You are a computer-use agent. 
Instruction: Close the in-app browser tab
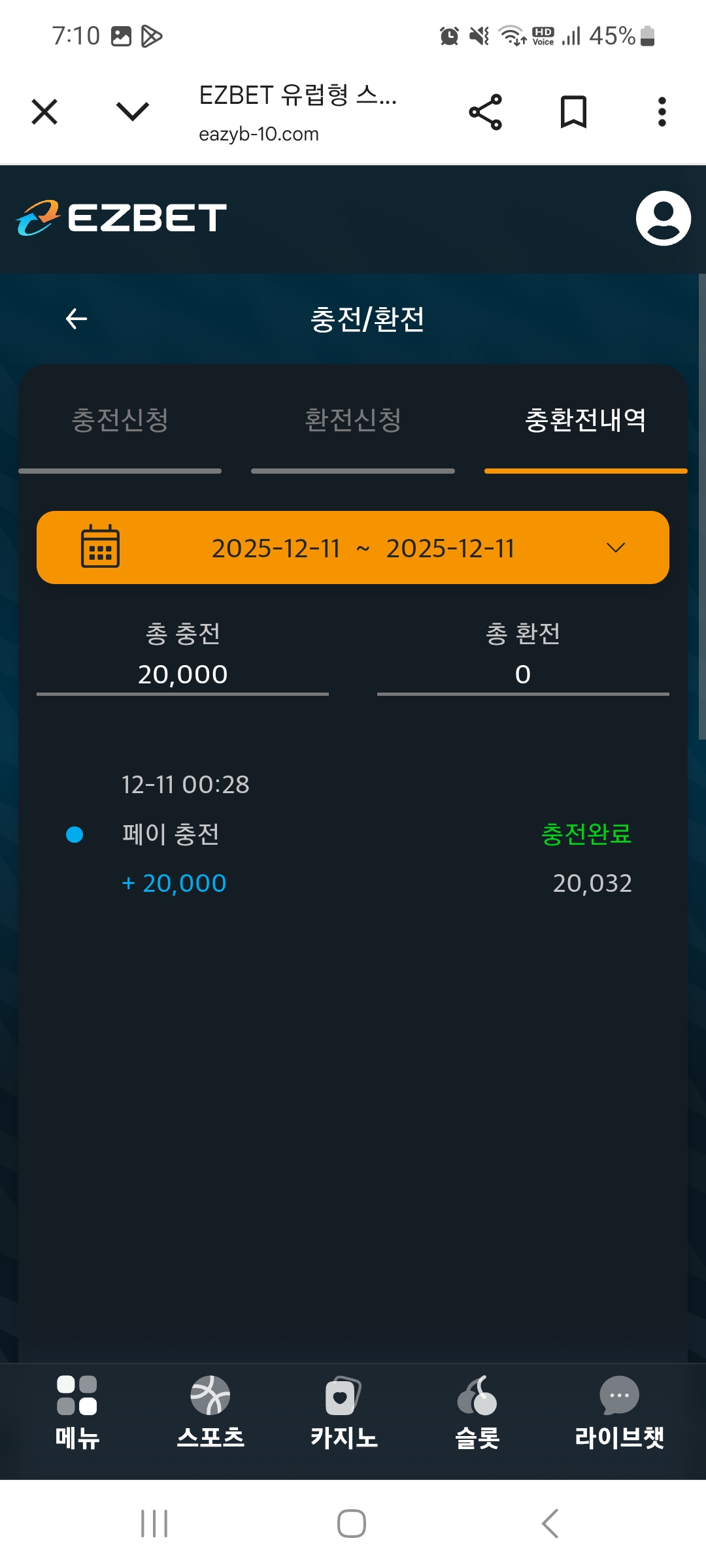pos(44,112)
